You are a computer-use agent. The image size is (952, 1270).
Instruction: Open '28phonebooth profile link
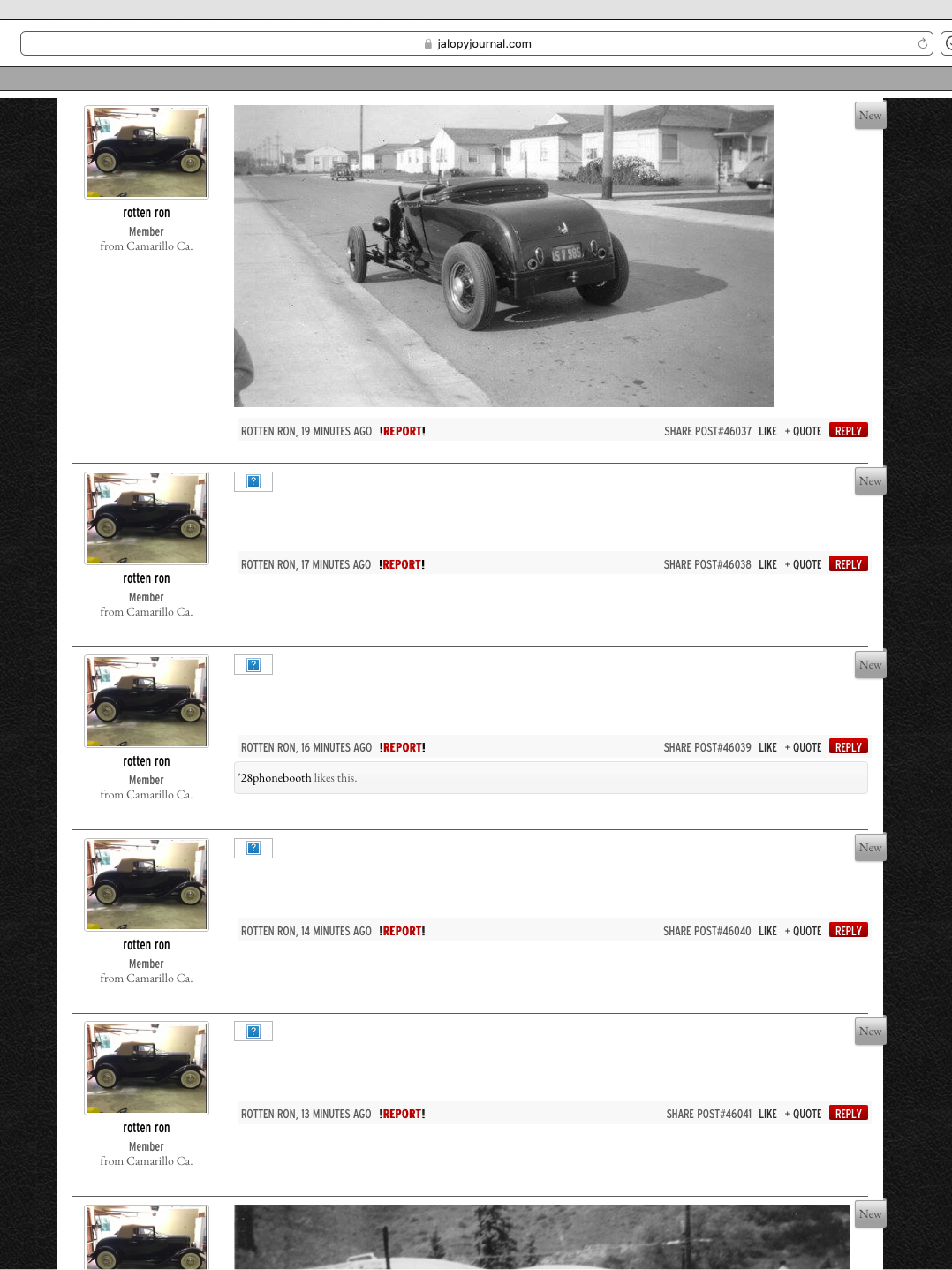click(276, 778)
